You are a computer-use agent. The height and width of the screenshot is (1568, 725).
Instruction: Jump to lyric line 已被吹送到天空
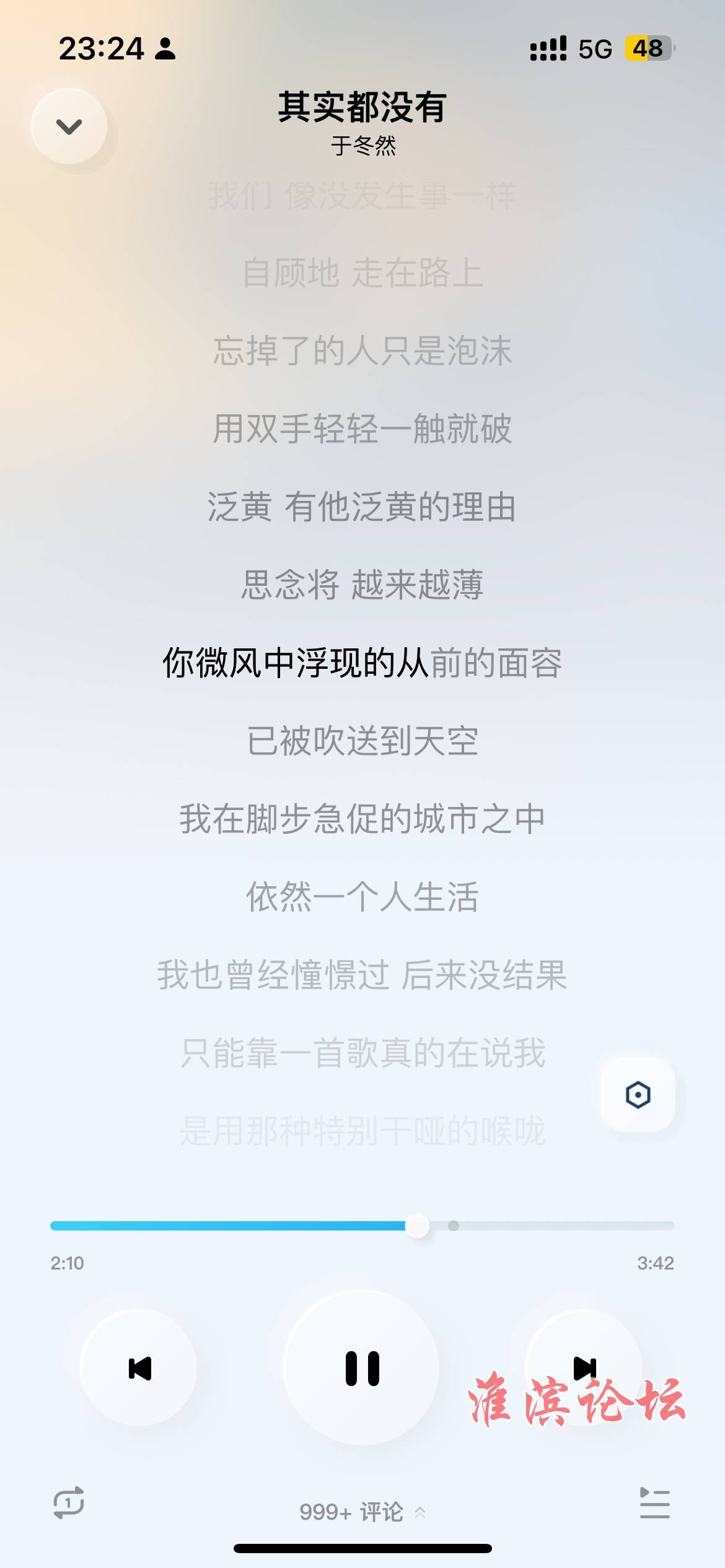click(x=362, y=741)
